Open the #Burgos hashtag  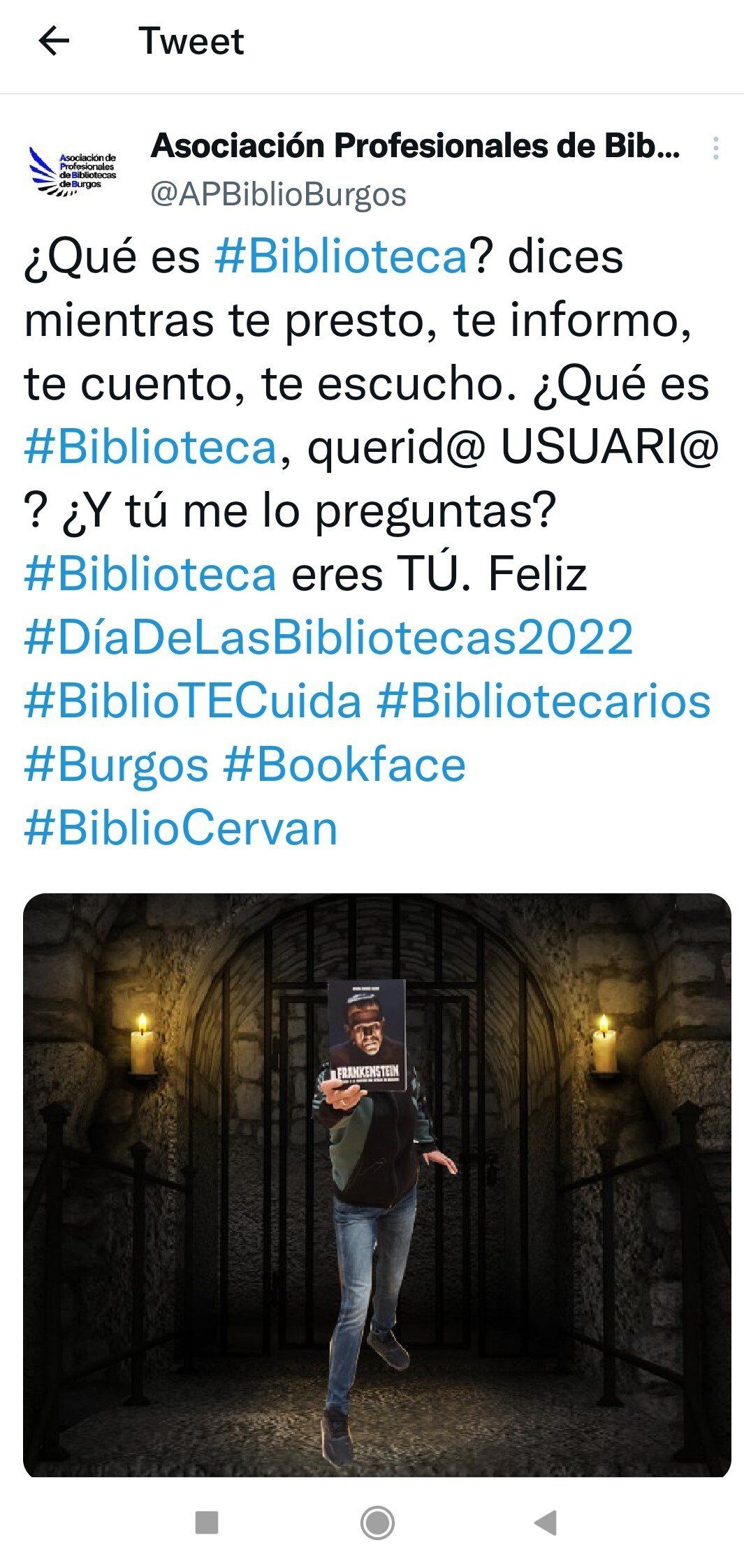116,764
